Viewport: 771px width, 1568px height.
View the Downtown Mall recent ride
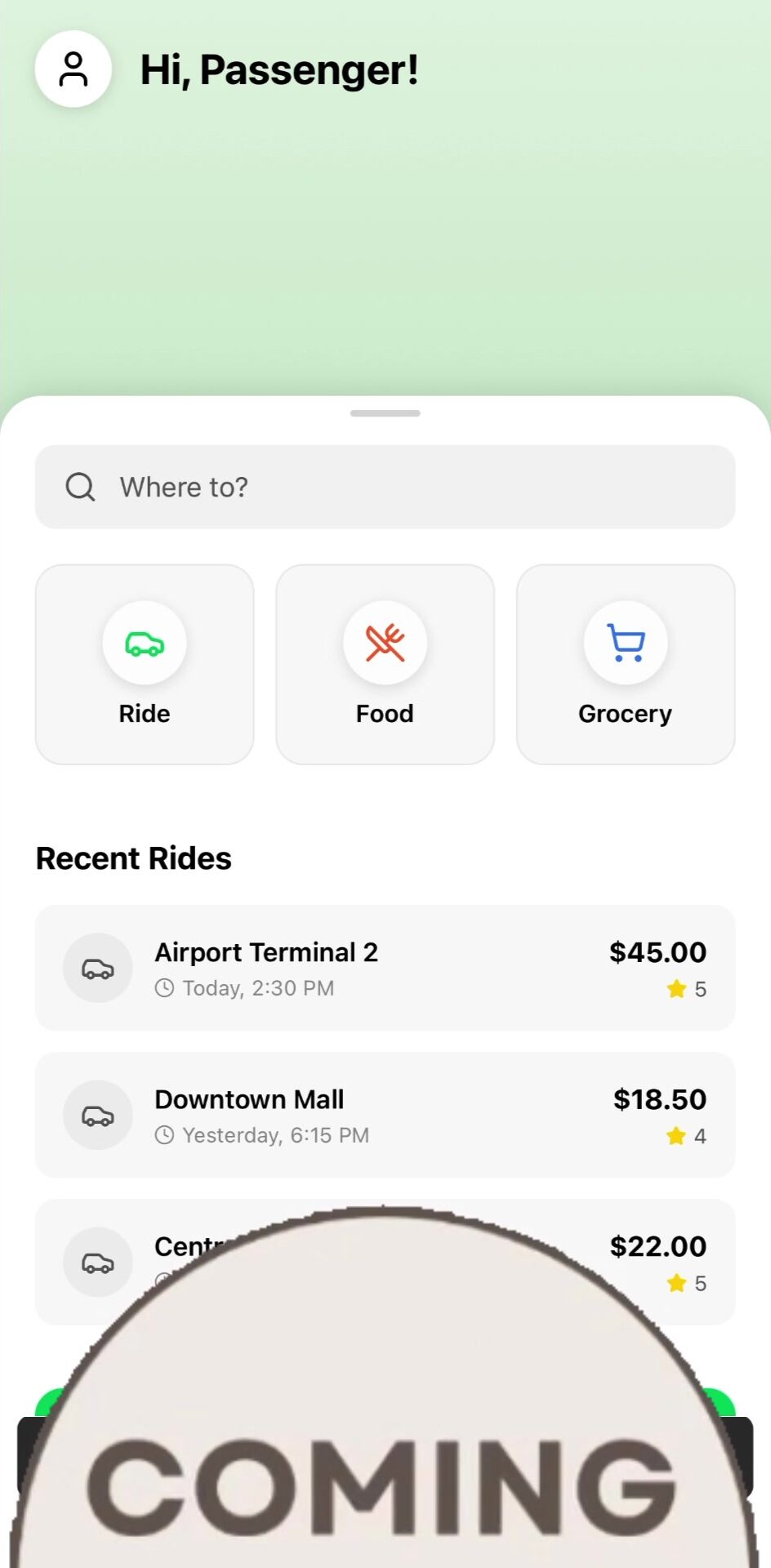tap(385, 1115)
